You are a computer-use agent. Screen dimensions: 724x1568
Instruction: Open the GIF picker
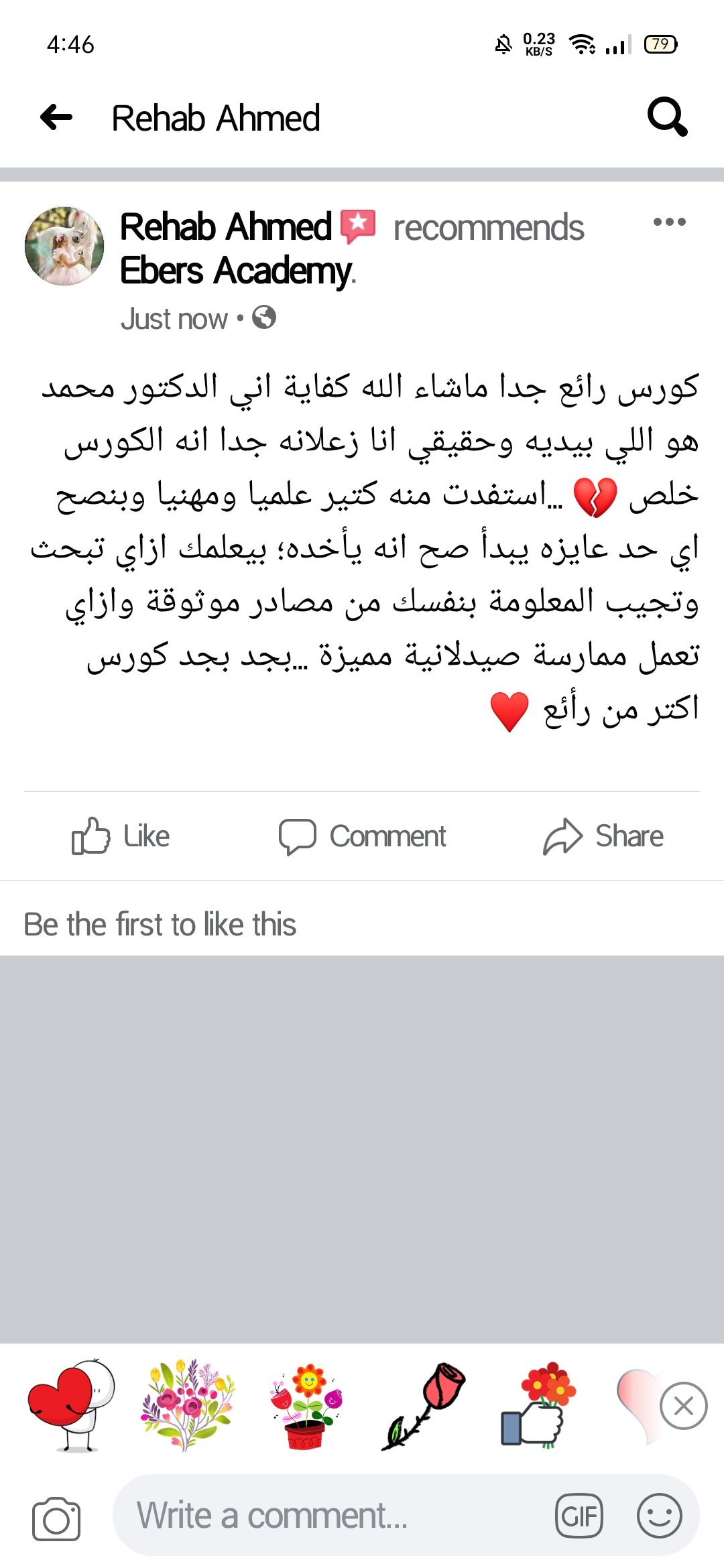coord(579,1516)
